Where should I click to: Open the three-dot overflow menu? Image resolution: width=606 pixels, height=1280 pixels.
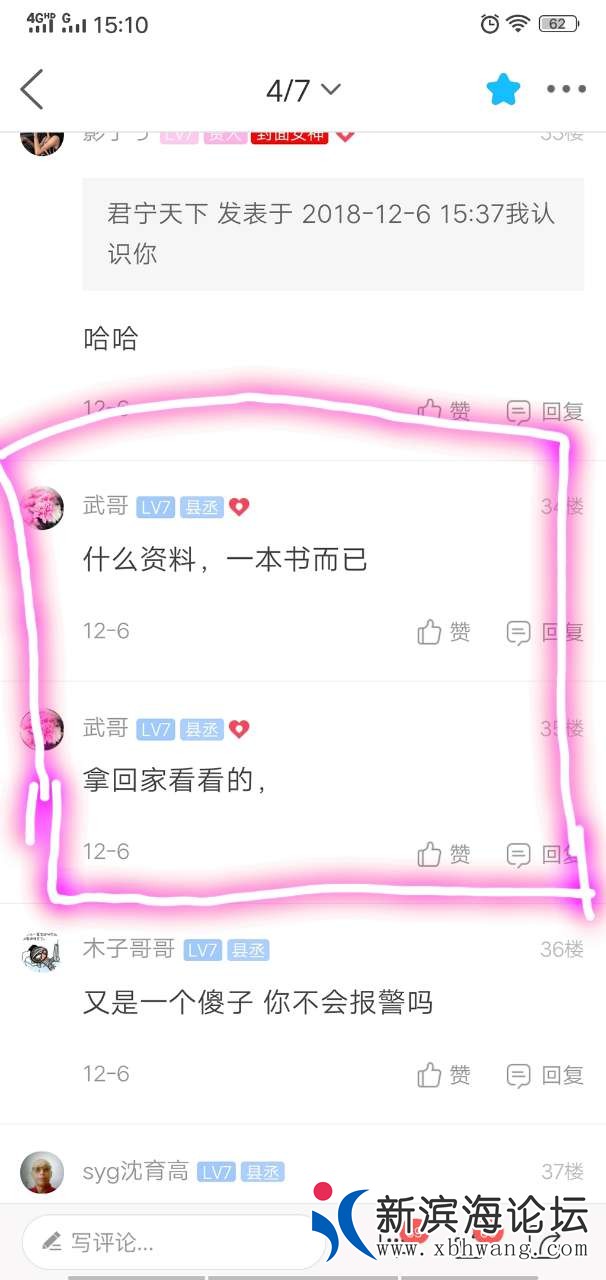click(566, 90)
